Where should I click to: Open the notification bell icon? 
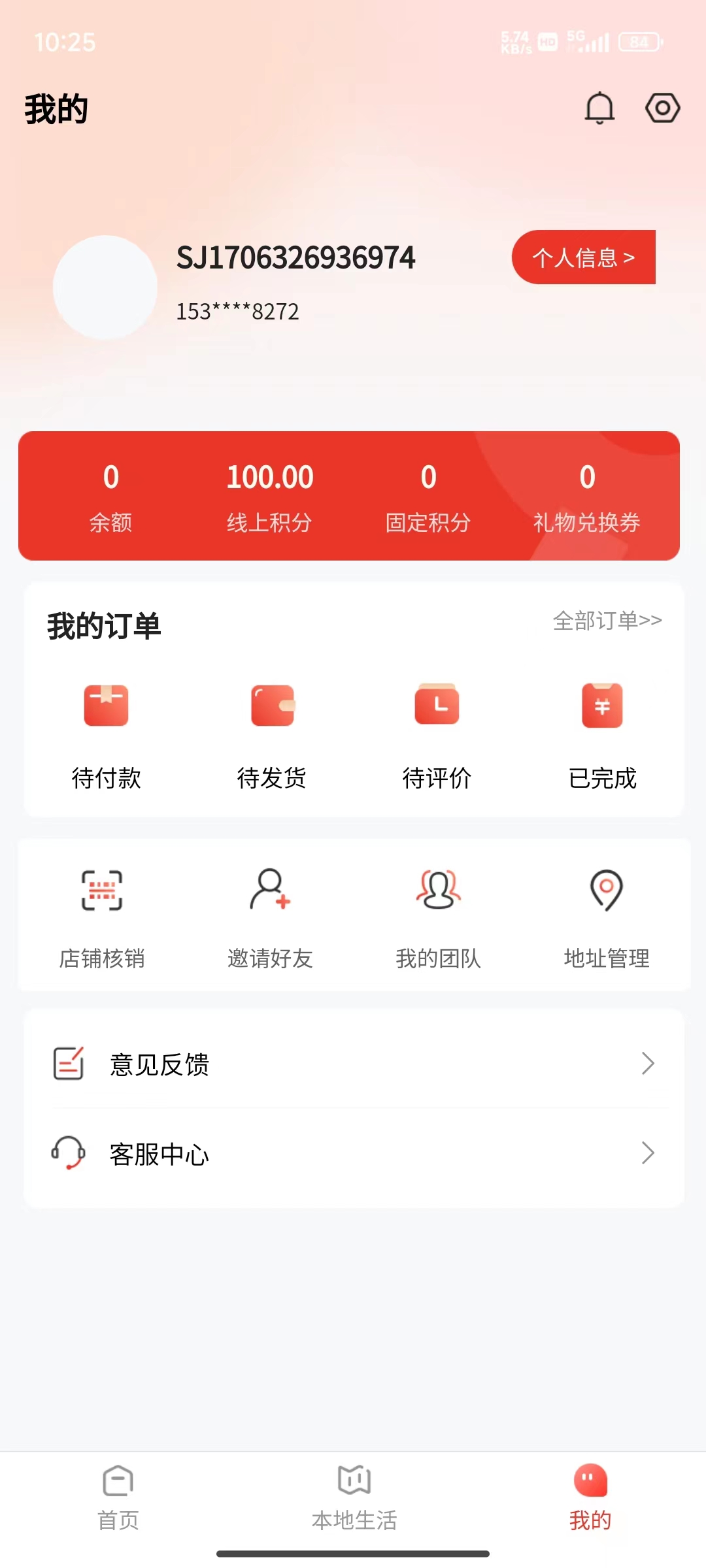(599, 108)
